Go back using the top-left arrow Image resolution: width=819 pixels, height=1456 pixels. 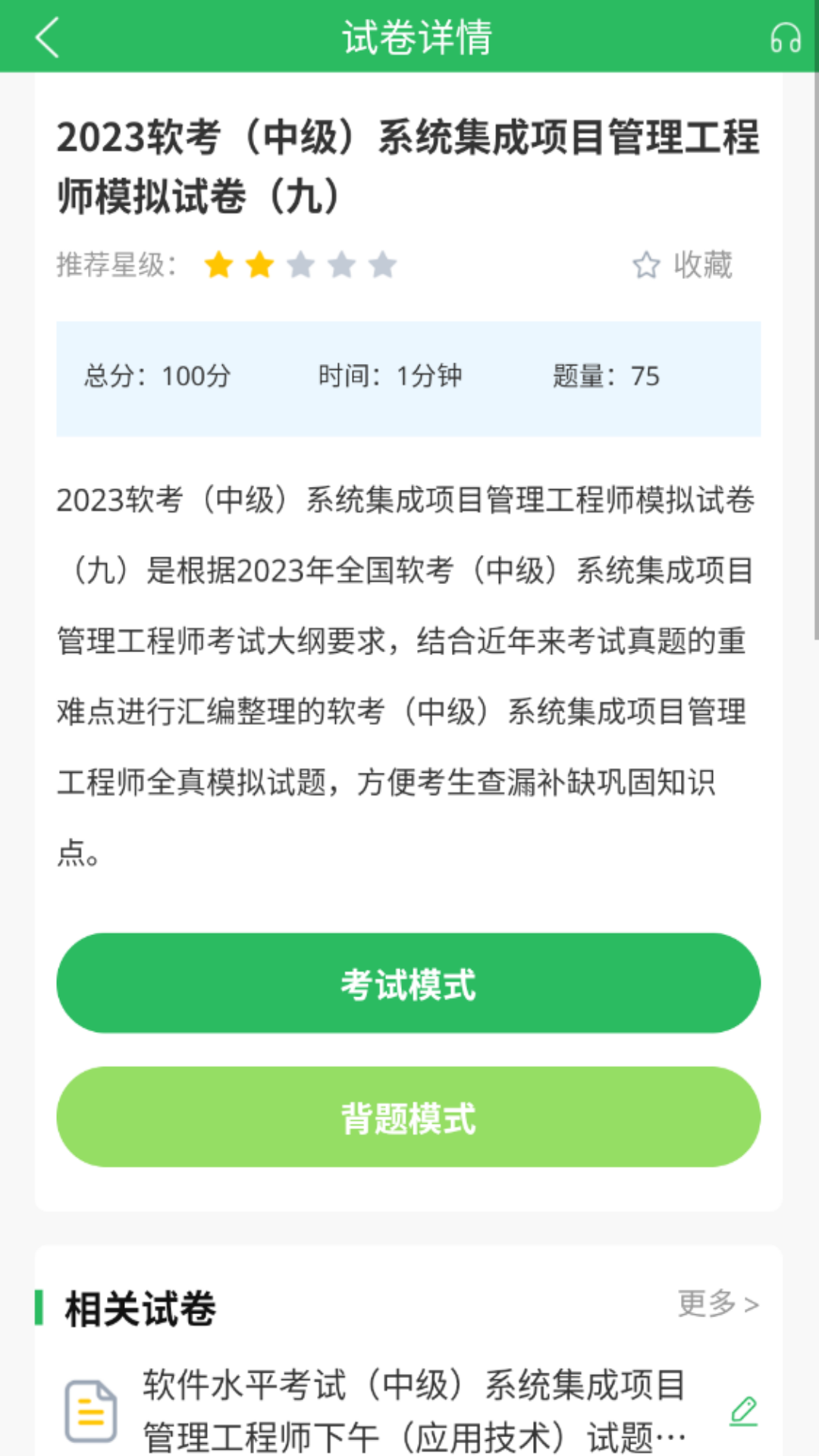click(47, 37)
